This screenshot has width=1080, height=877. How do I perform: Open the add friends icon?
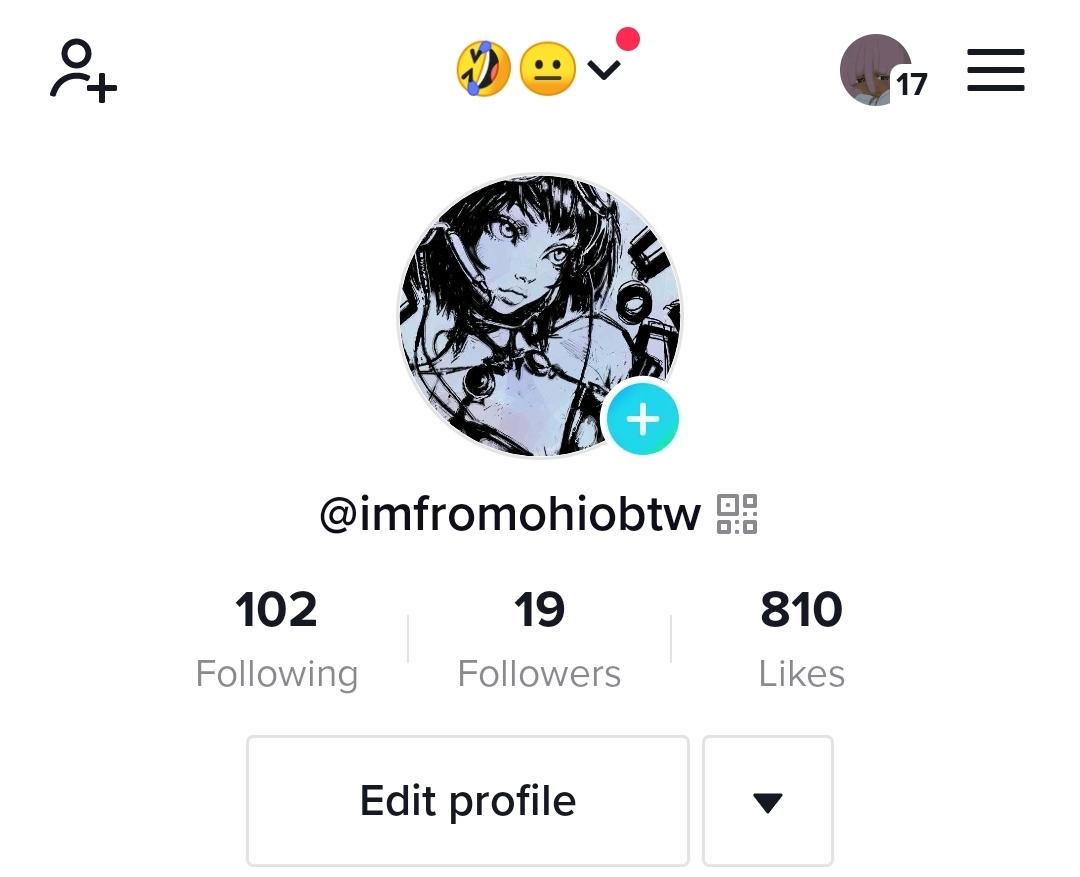(83, 71)
